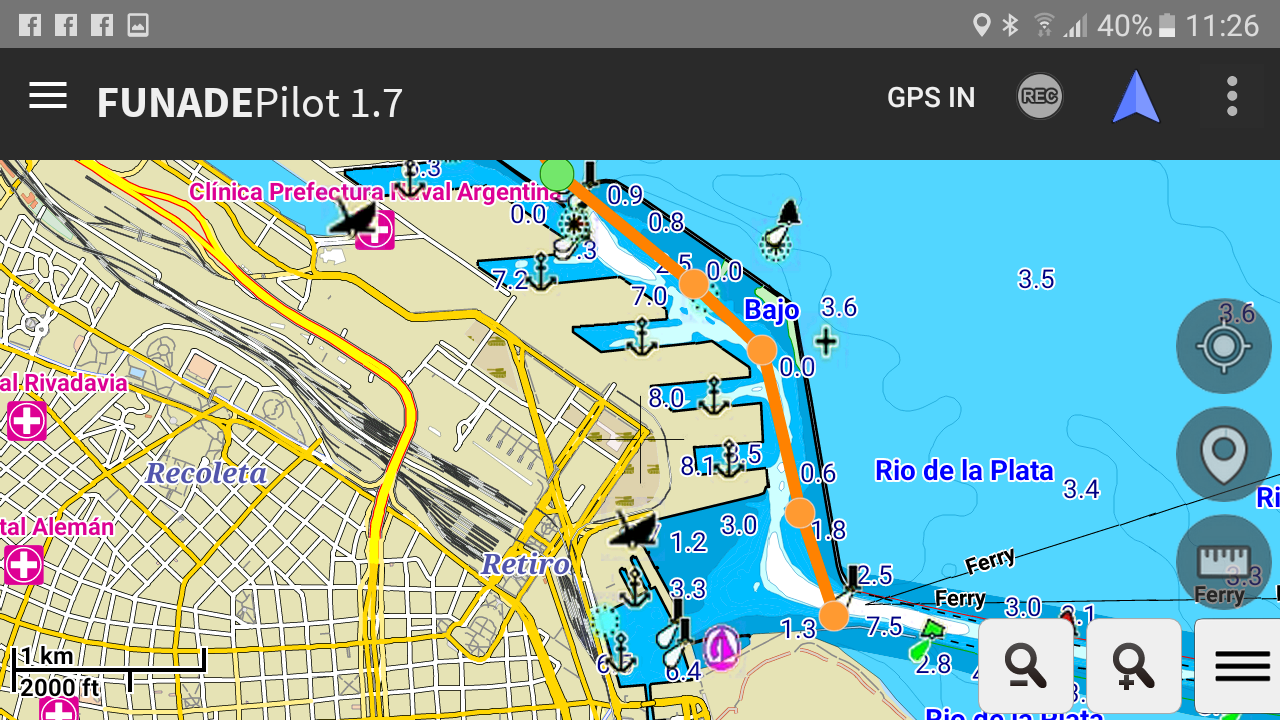This screenshot has height=720, width=1280.
Task: Tap the GPS IN button
Action: click(x=930, y=98)
